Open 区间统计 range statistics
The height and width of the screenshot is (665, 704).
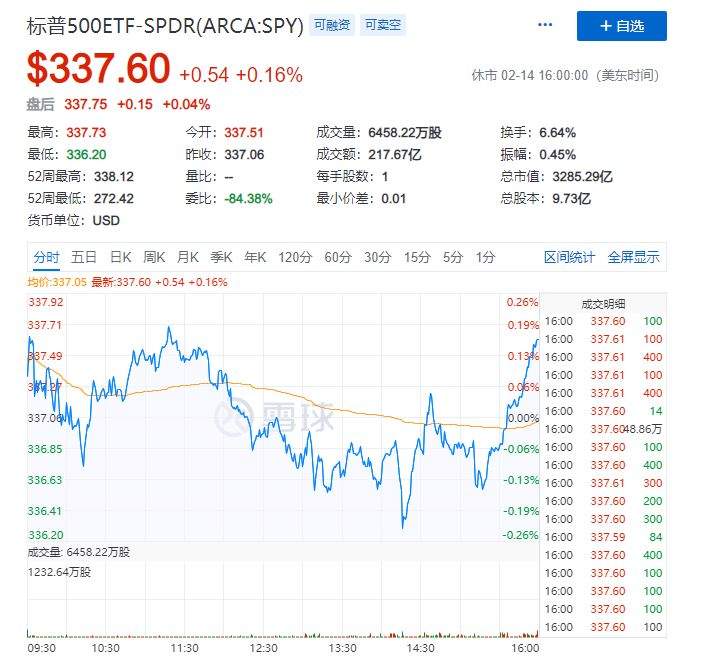(569, 257)
